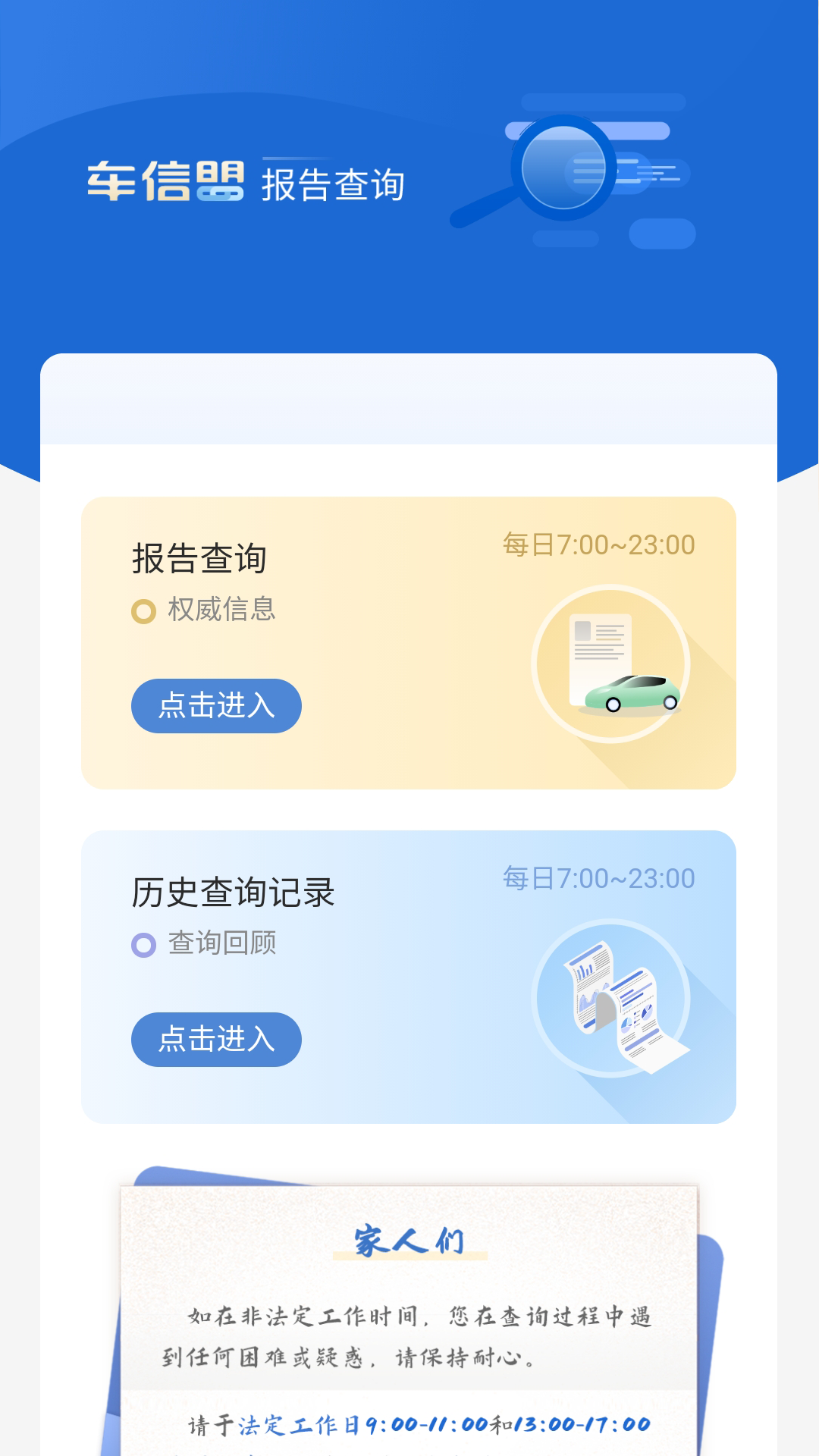The width and height of the screenshot is (819, 1456).
Task: Click 点击进入 under 报告查询
Action: point(215,705)
